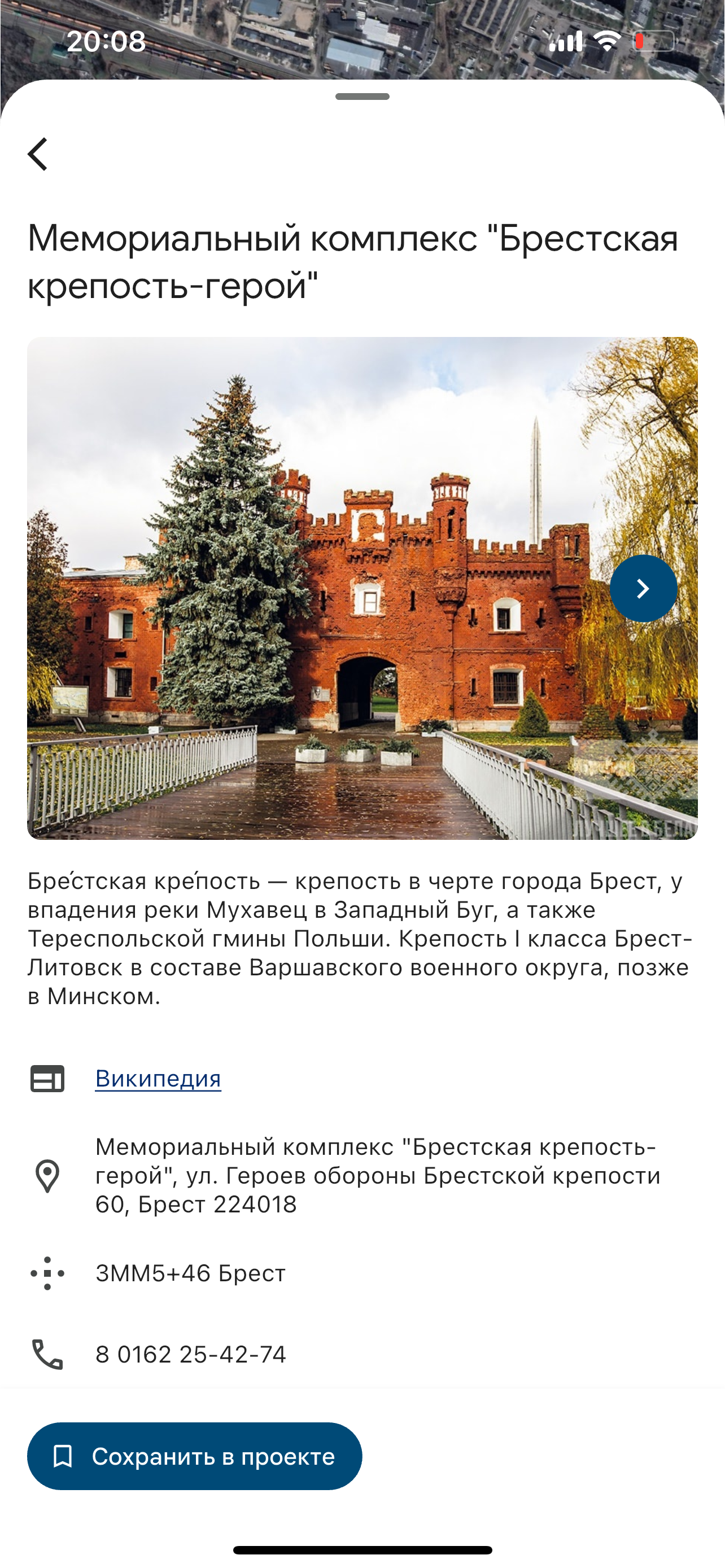Go back using the arrow icon

pyautogui.click(x=38, y=154)
